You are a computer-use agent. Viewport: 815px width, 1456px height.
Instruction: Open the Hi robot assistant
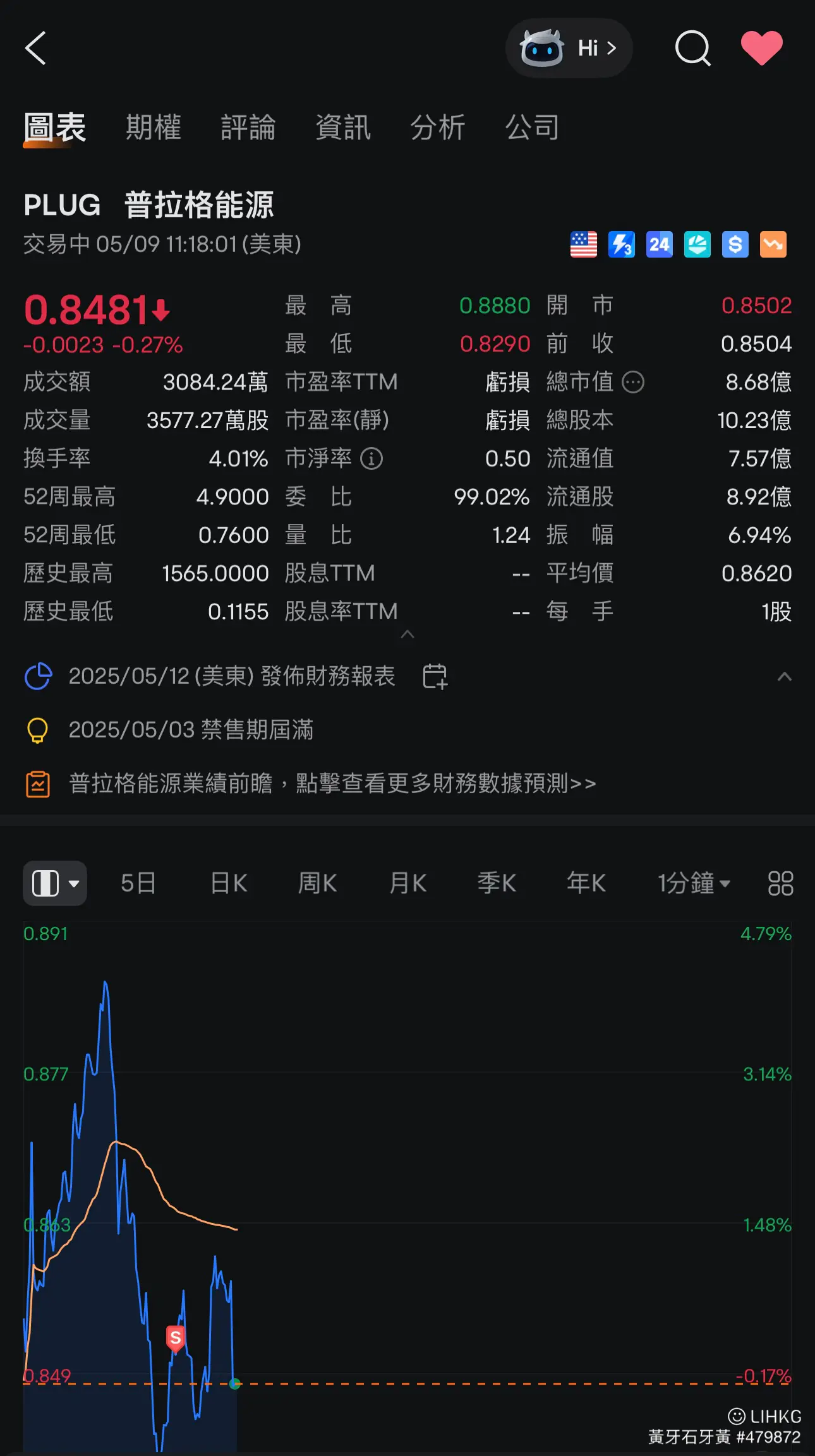569,48
